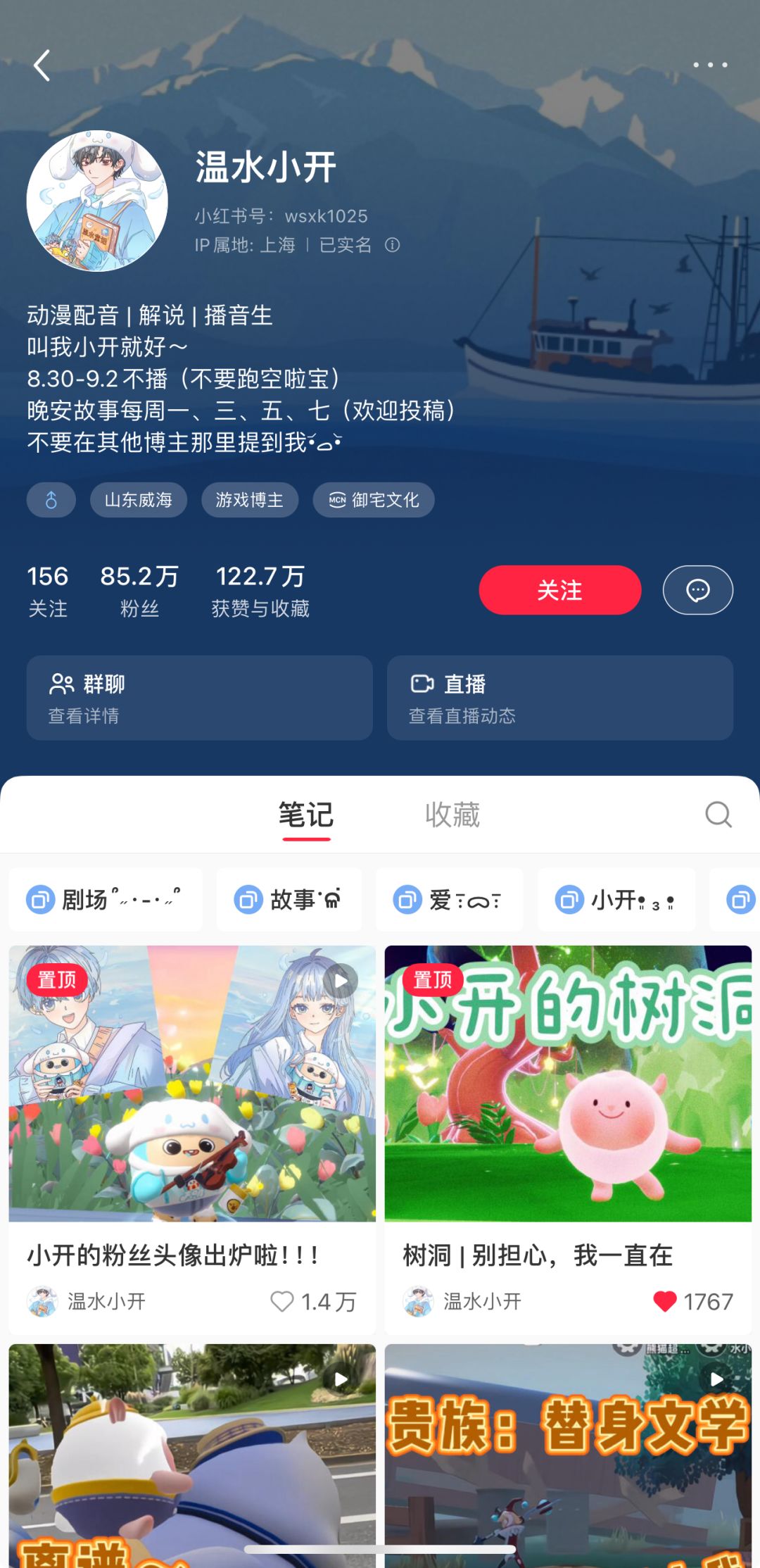The image size is (760, 1568).
Task: Tap the info icon beside 已实名
Action: [x=393, y=246]
